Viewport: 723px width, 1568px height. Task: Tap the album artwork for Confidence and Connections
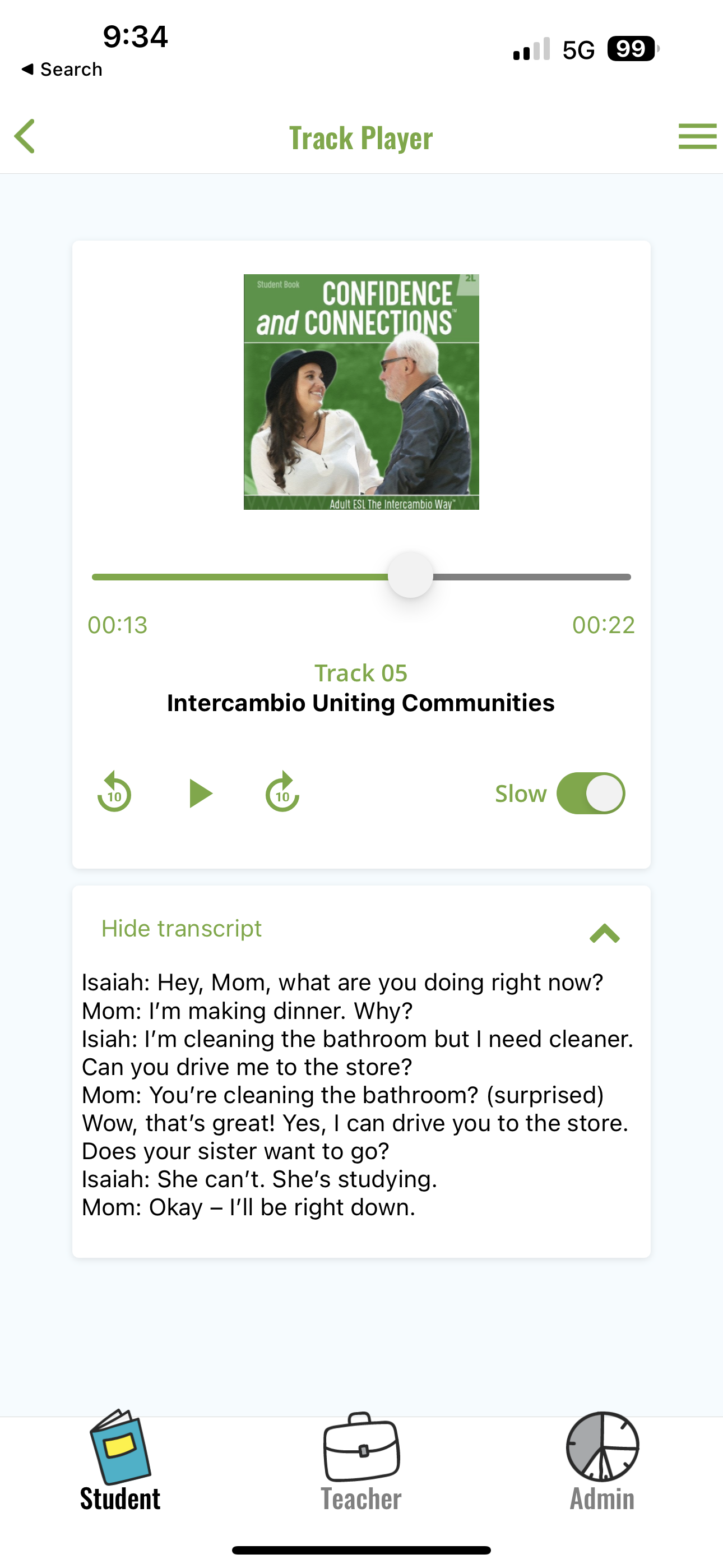click(361, 391)
